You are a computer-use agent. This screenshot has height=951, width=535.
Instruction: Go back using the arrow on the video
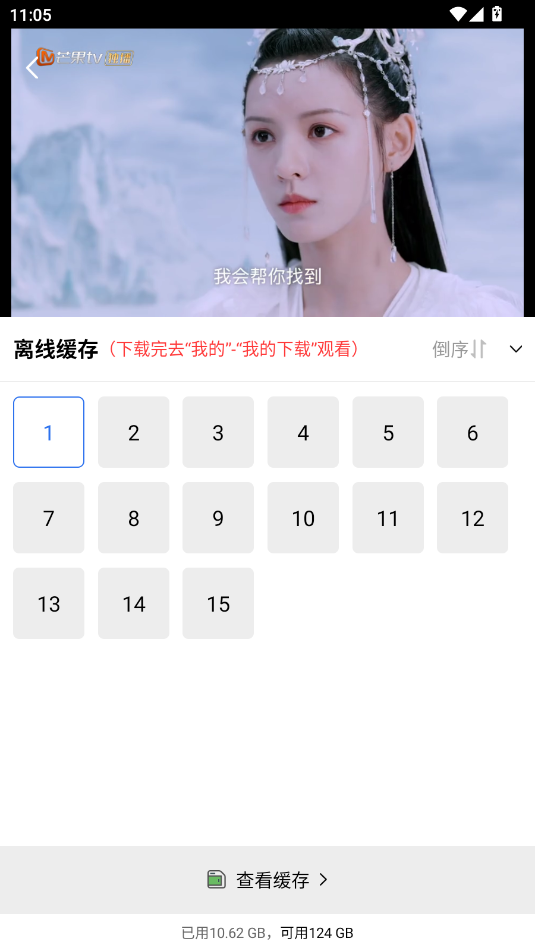pyautogui.click(x=32, y=68)
